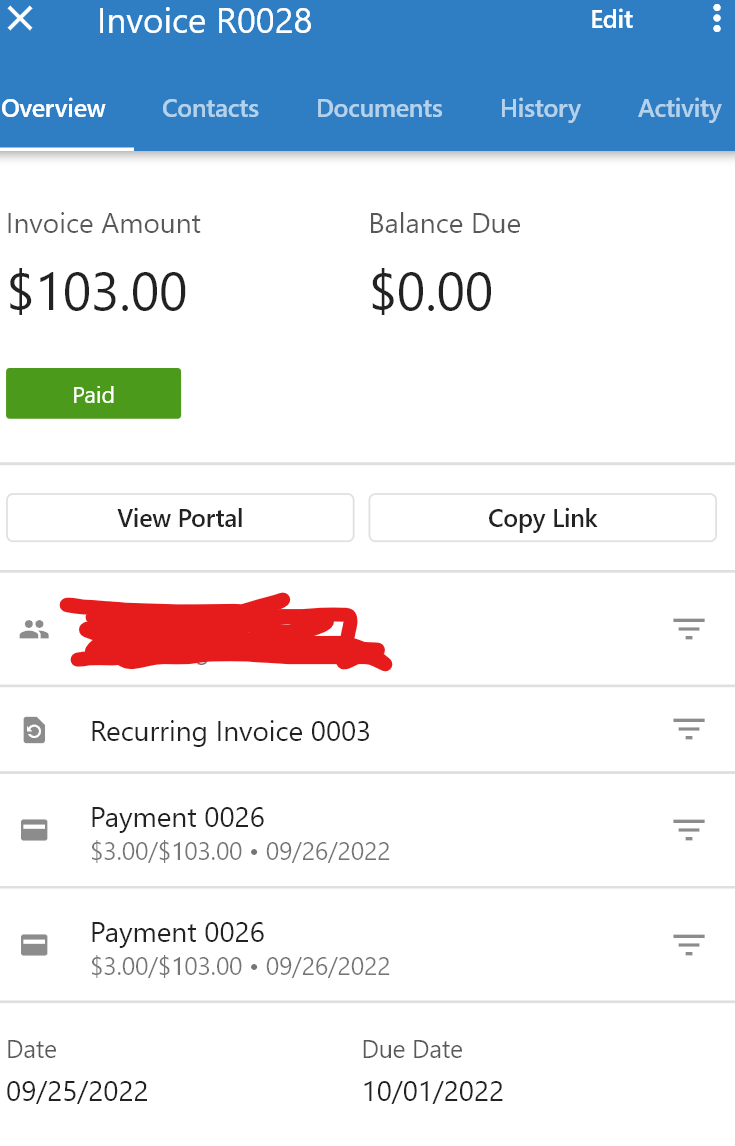
Task: Open the three-dot overflow menu
Action: pos(717,19)
